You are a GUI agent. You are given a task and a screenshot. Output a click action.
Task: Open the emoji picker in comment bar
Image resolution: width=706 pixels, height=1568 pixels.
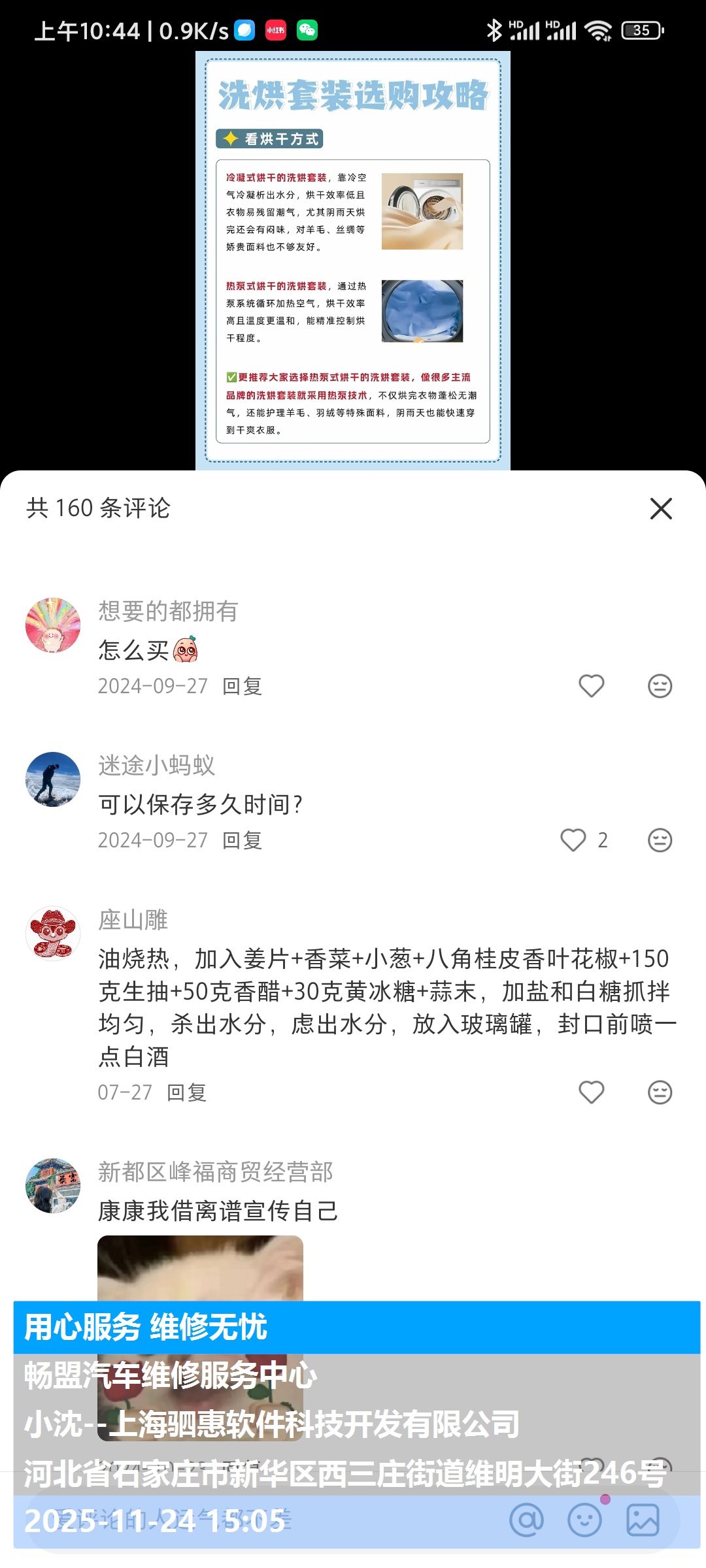click(584, 1520)
